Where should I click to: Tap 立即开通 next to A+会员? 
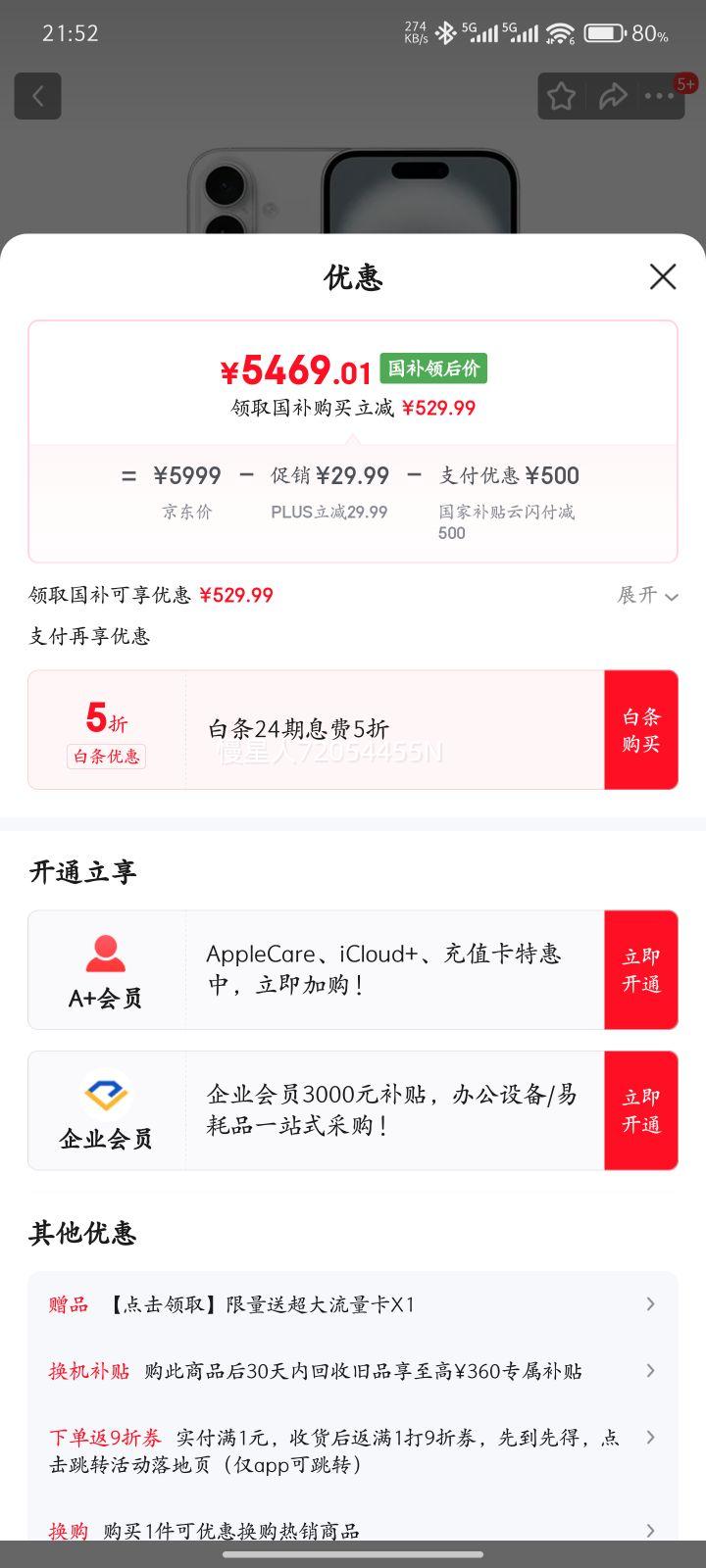(641, 969)
